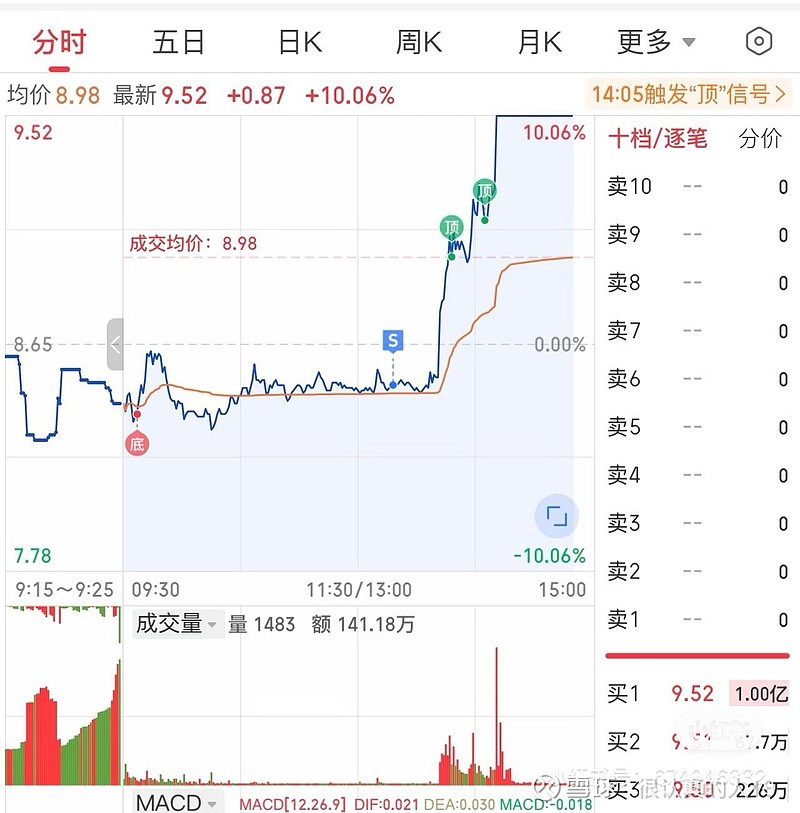
Task: Open the 月K chart tab
Action: coord(537,42)
